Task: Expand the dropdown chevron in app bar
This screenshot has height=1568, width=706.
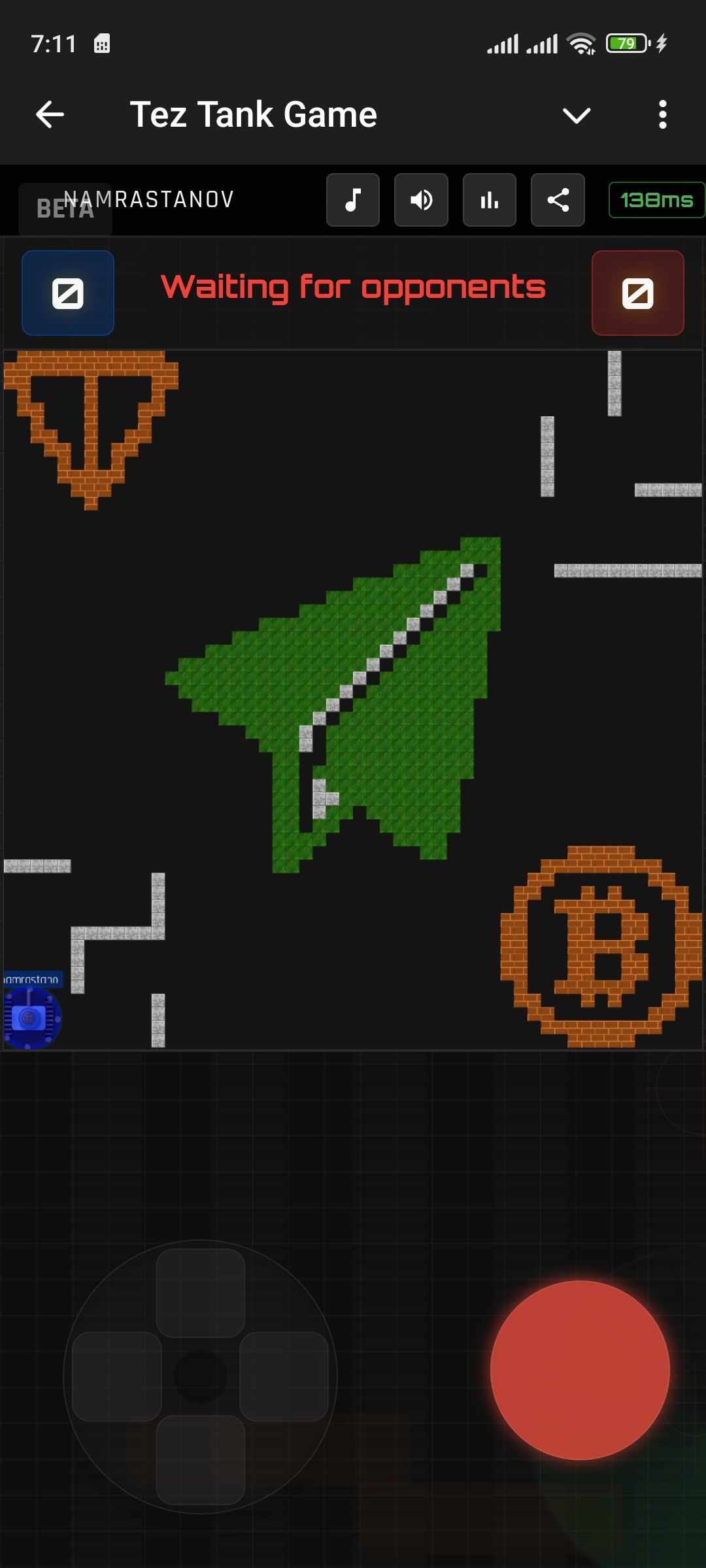Action: click(576, 116)
